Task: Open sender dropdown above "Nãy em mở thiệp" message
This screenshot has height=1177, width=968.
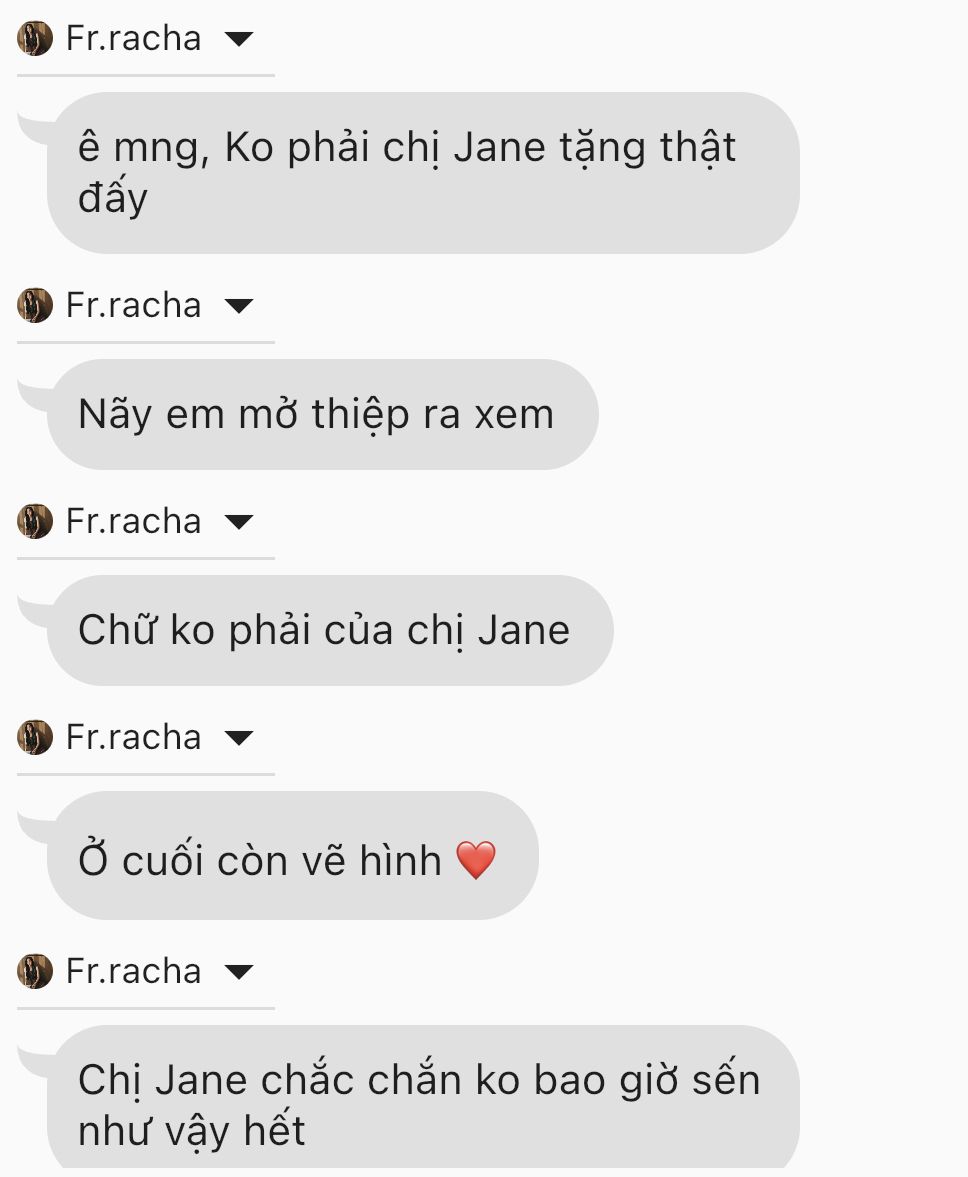Action: pos(239,306)
